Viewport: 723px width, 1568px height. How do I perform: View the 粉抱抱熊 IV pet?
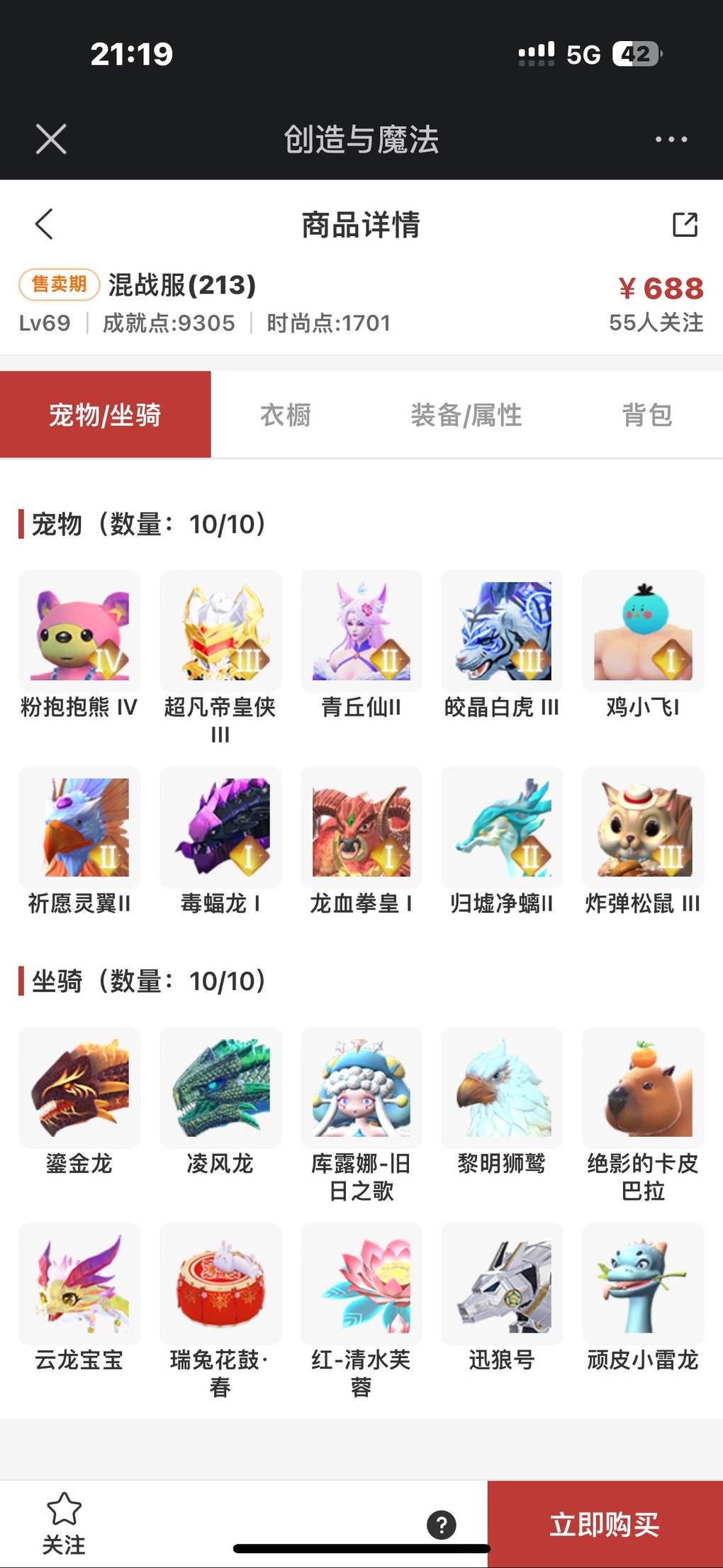(79, 631)
